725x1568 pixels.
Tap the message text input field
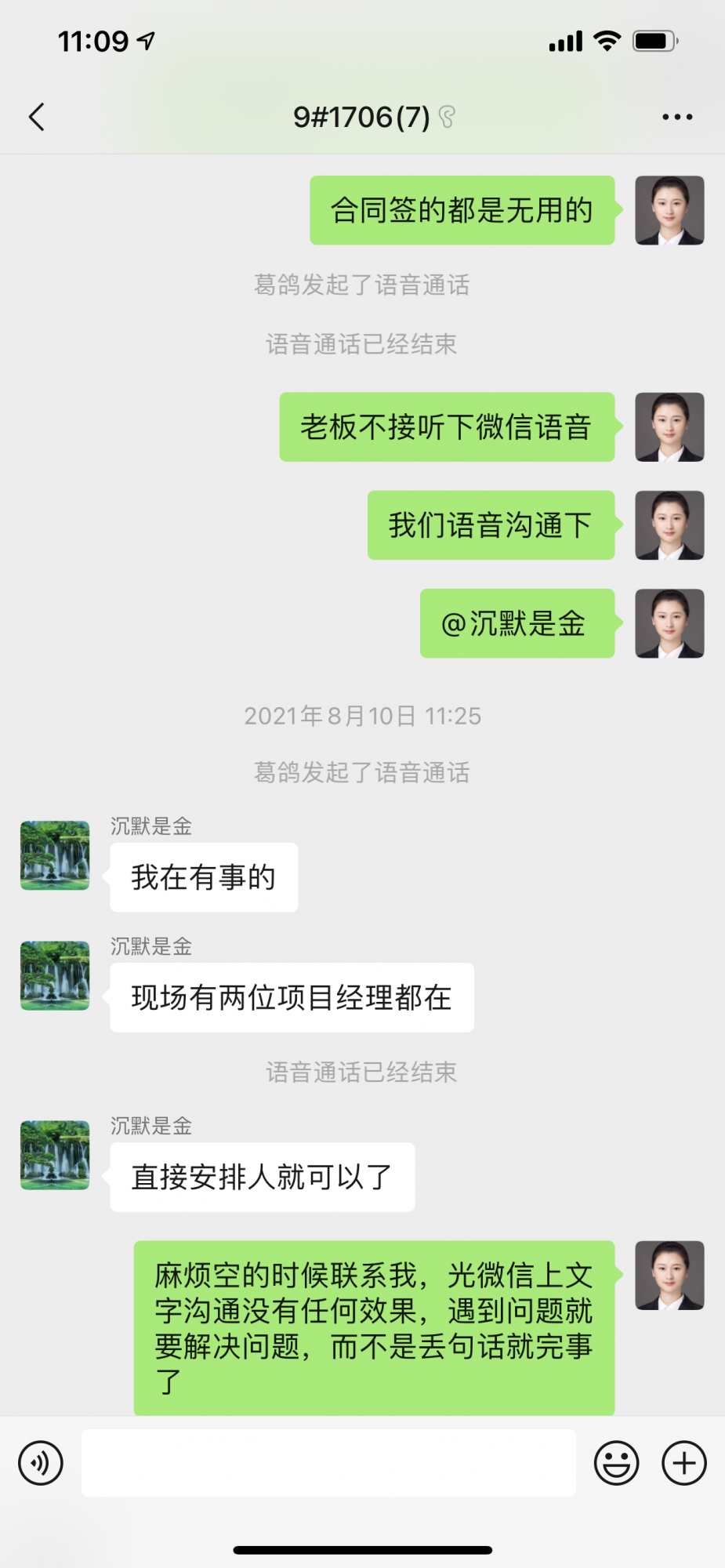pos(328,1463)
